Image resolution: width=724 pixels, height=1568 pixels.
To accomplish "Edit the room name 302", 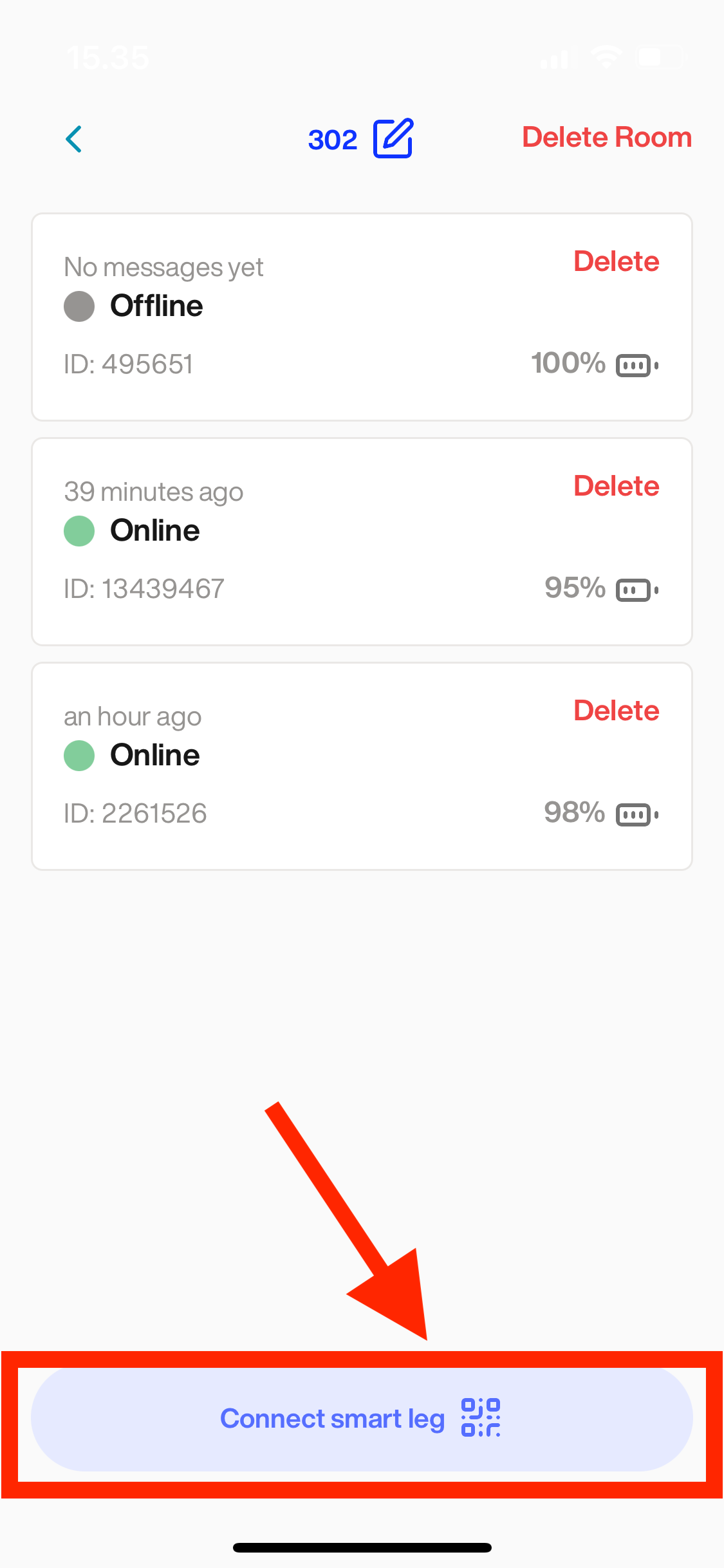I will coord(393,138).
